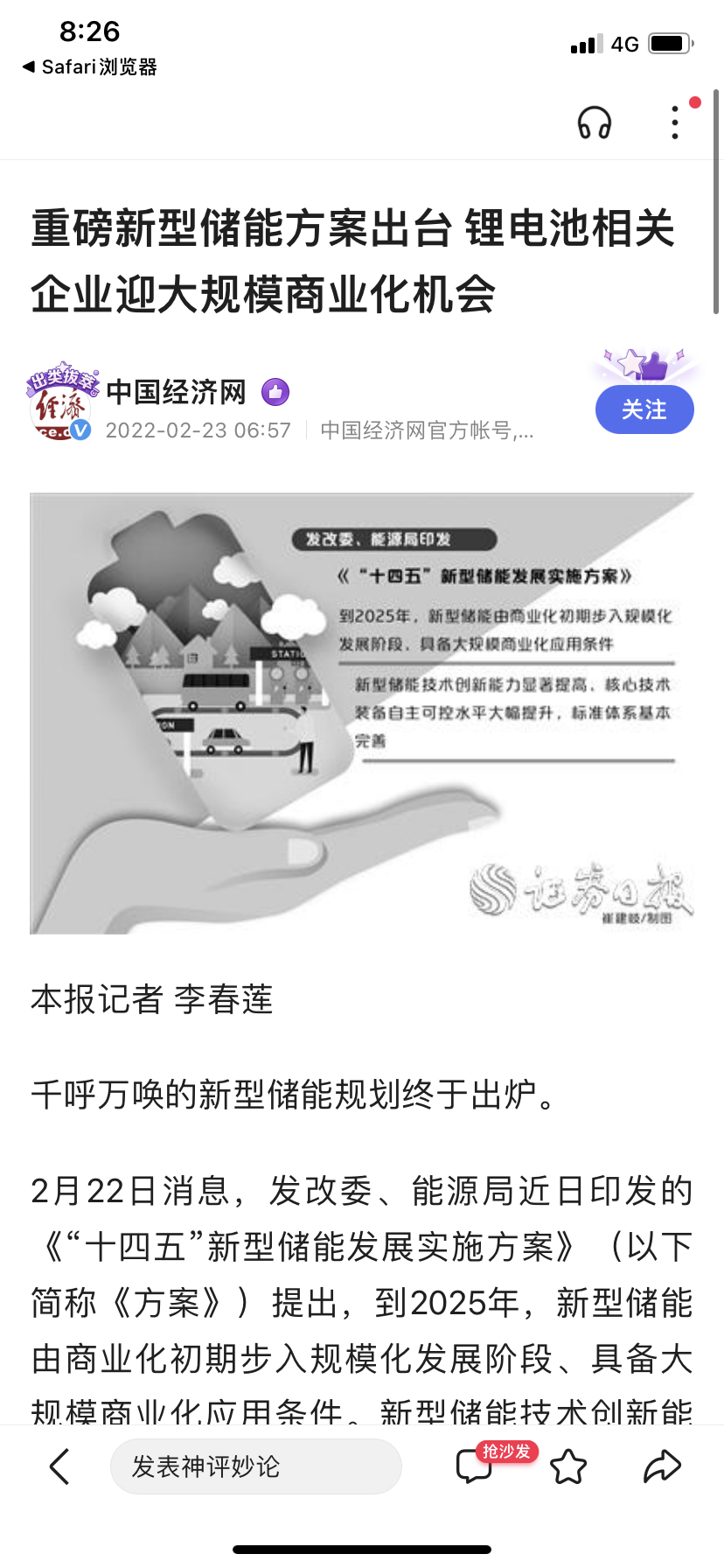
Task: Open the article infographic image
Action: [x=362, y=713]
